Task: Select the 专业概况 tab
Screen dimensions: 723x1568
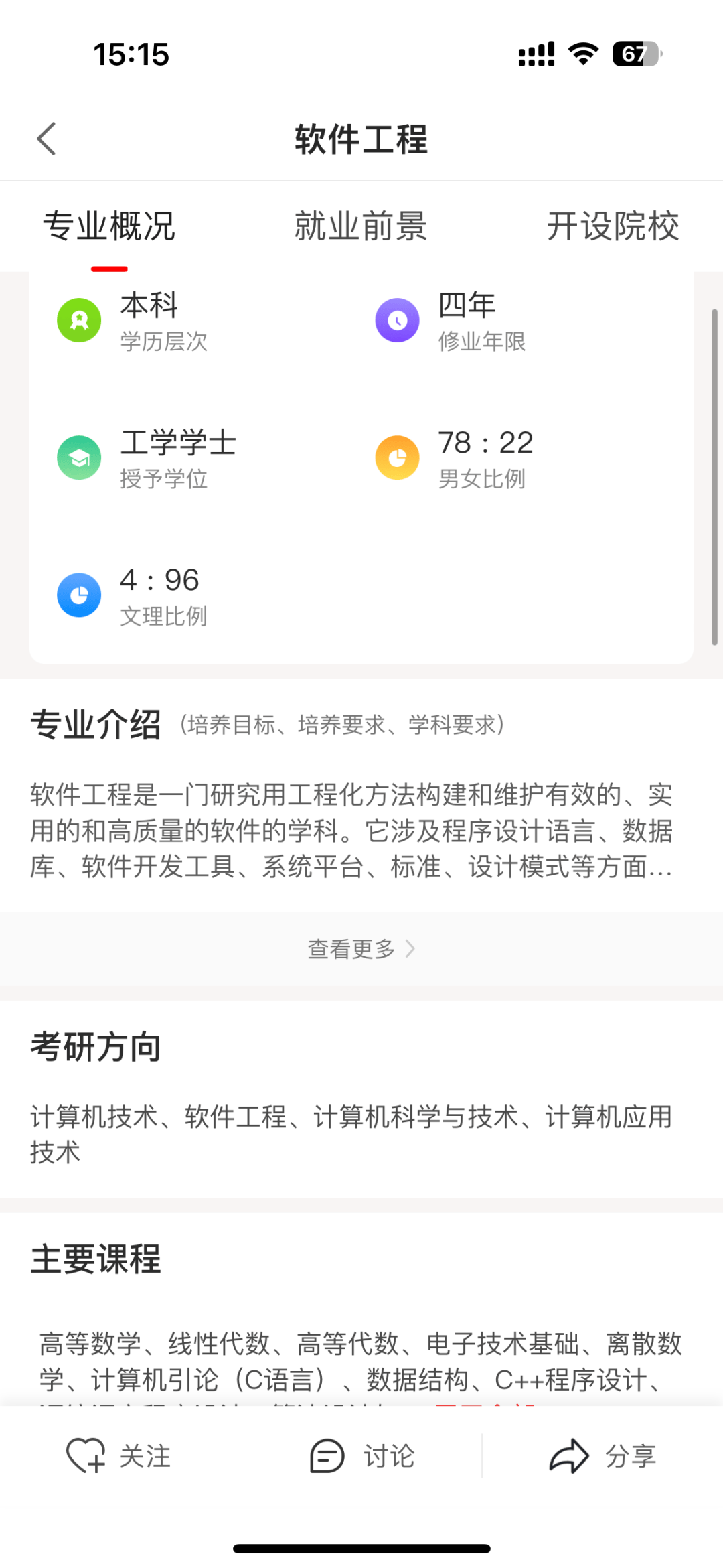Action: pos(109,226)
